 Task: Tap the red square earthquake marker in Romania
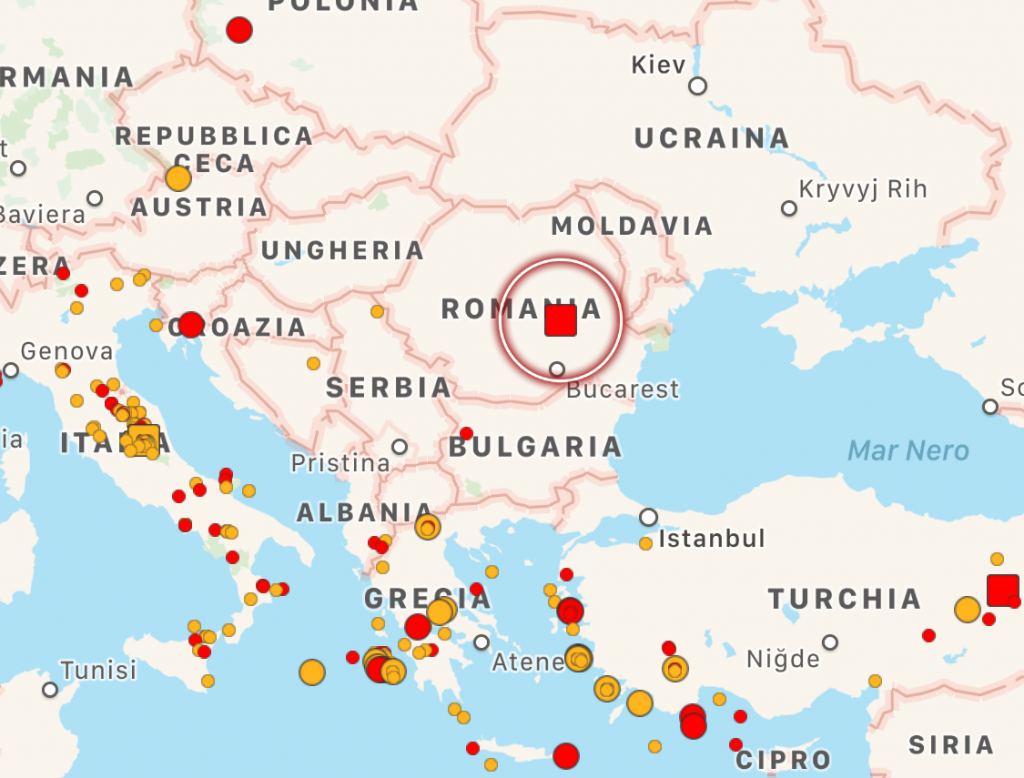[x=560, y=320]
